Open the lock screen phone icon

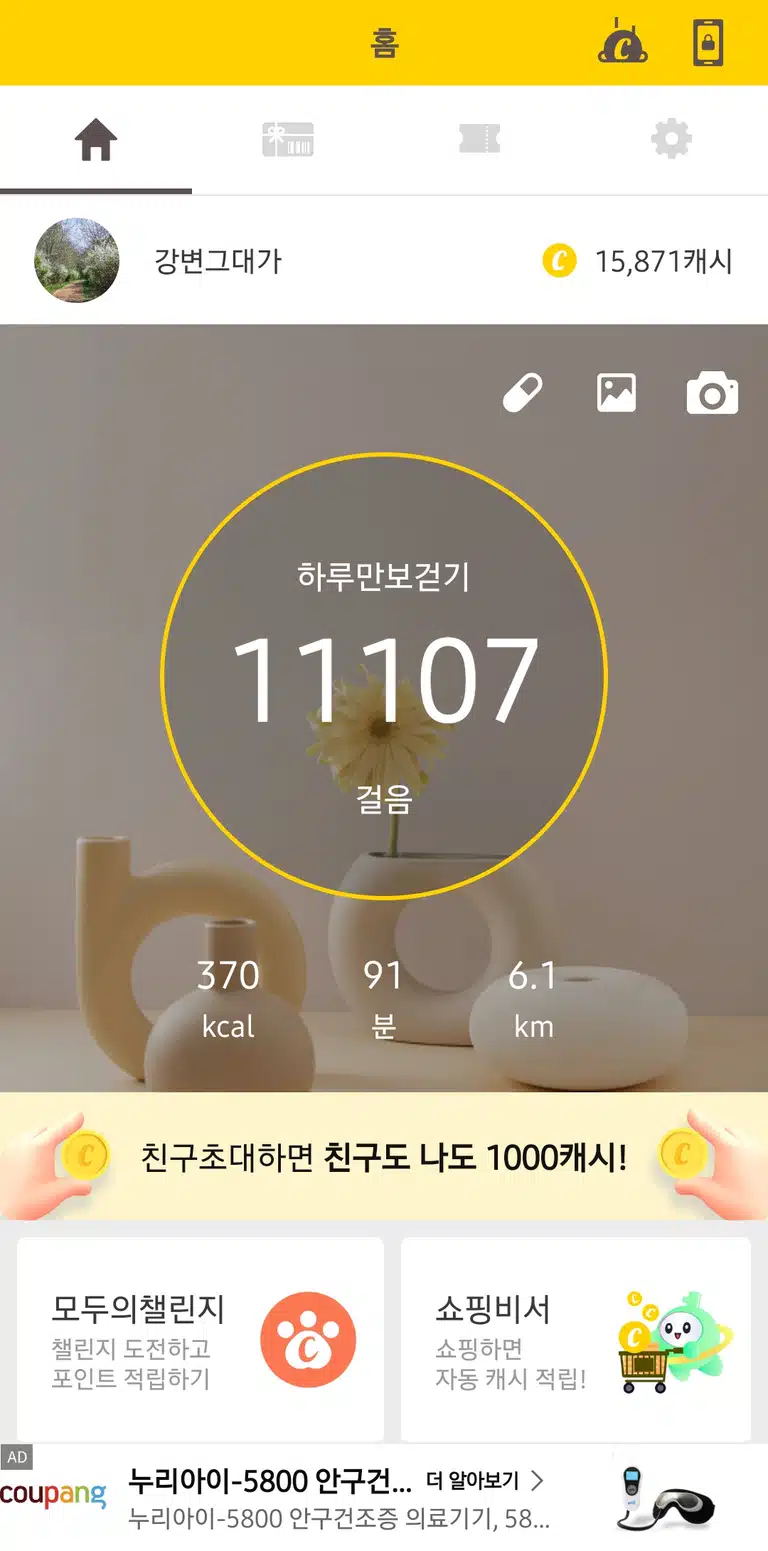point(708,43)
